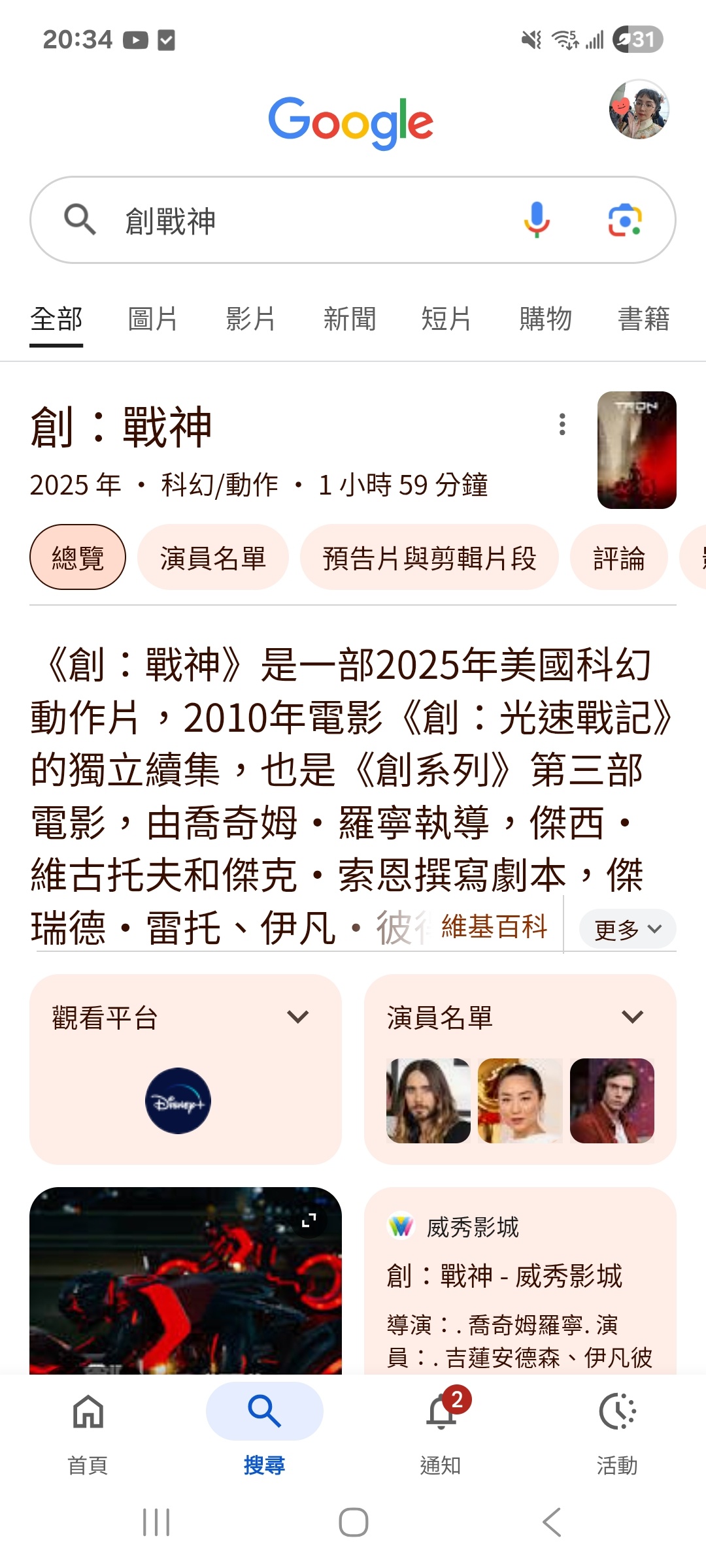Image resolution: width=706 pixels, height=1568 pixels.
Task: Select the 演員名單 chip
Action: tap(212, 558)
